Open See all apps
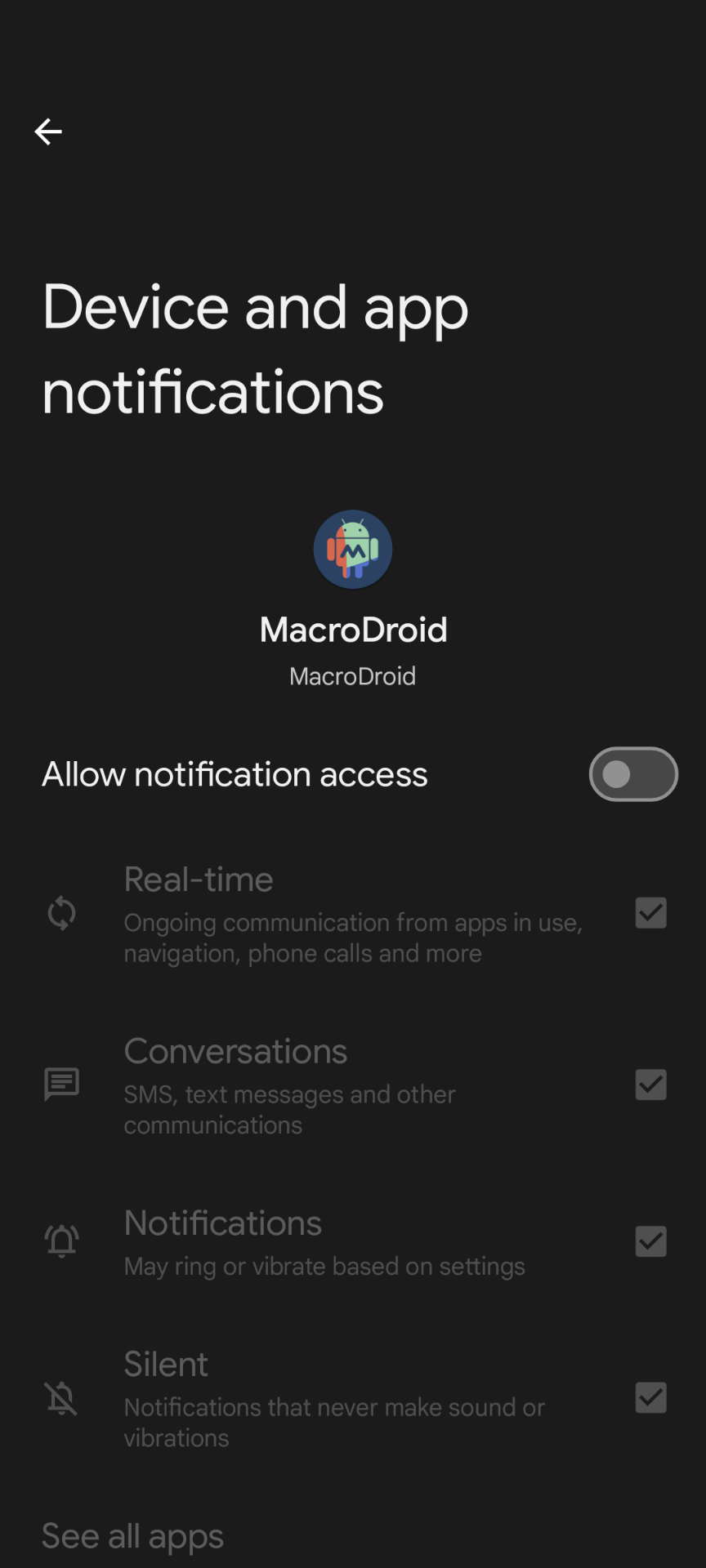Screen dimensions: 706x1568 133,1536
